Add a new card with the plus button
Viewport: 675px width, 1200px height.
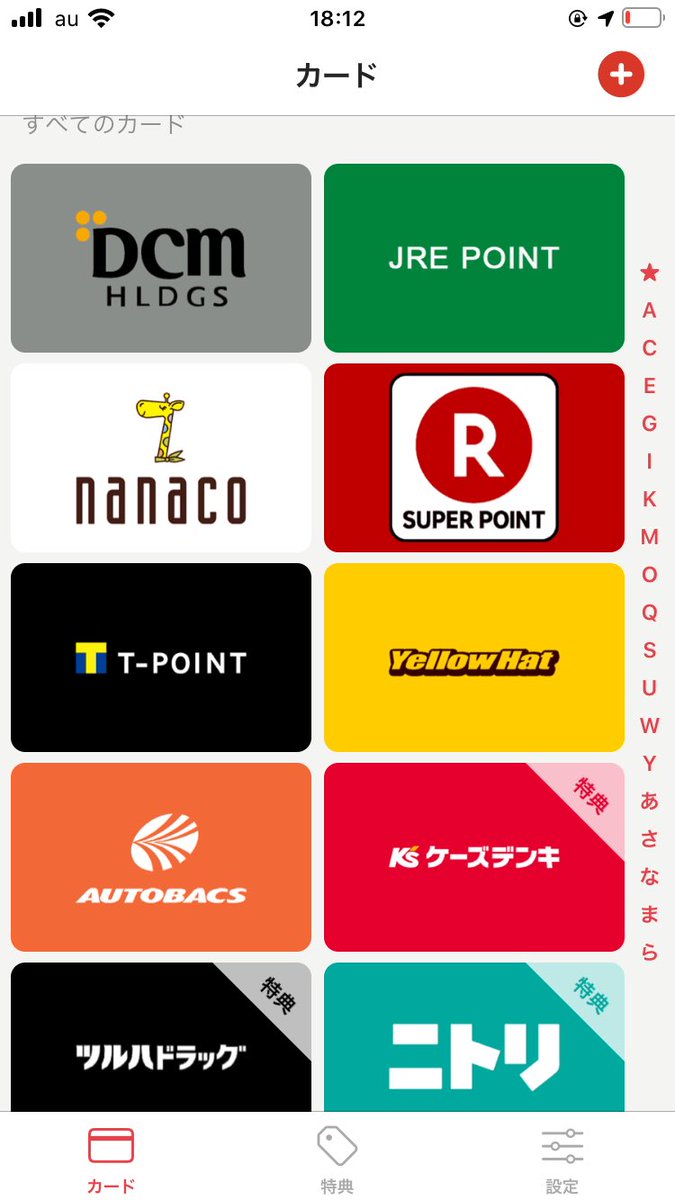click(x=621, y=74)
